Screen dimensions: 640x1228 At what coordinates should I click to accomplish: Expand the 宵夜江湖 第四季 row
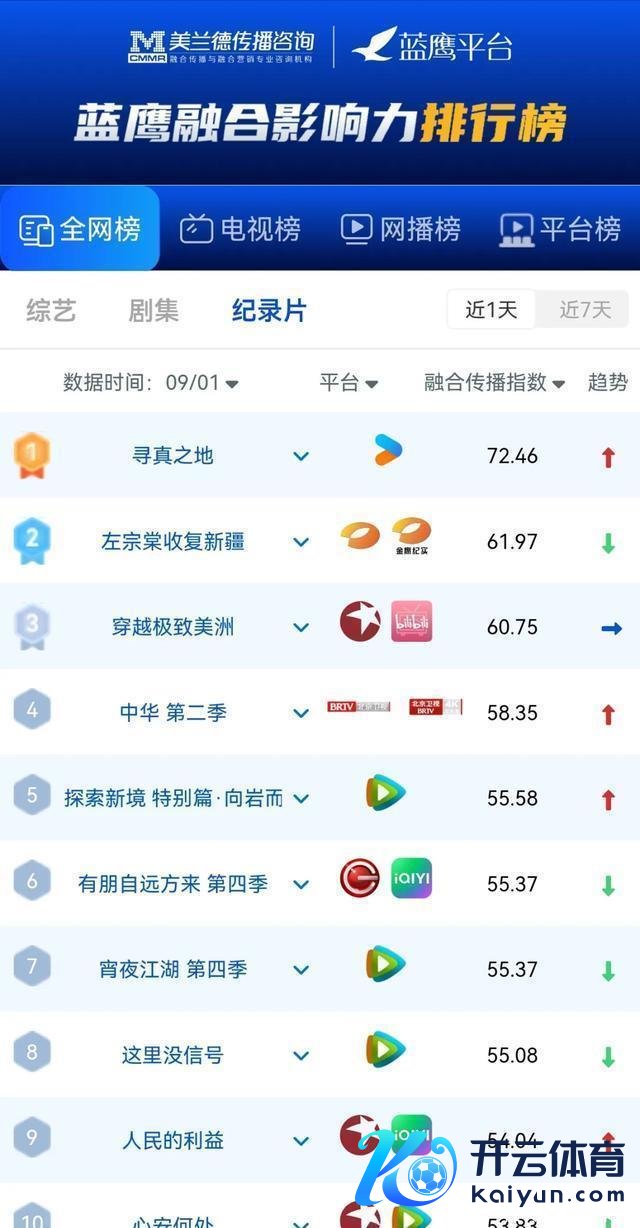301,970
